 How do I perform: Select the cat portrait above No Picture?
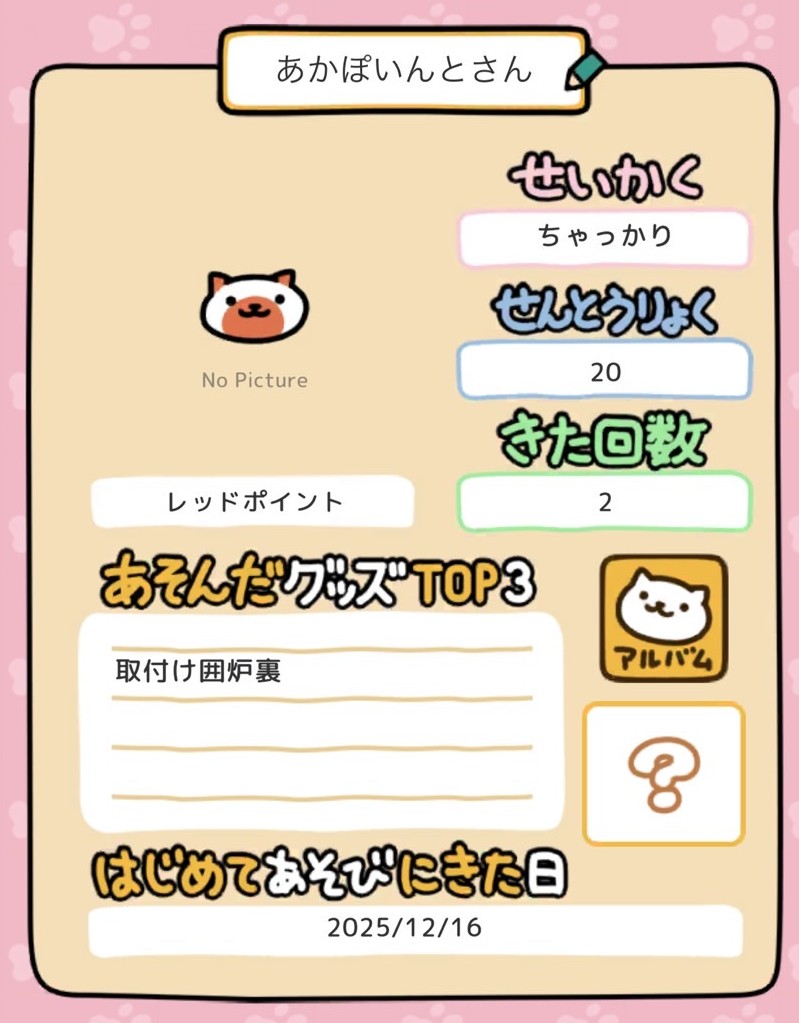pyautogui.click(x=253, y=307)
